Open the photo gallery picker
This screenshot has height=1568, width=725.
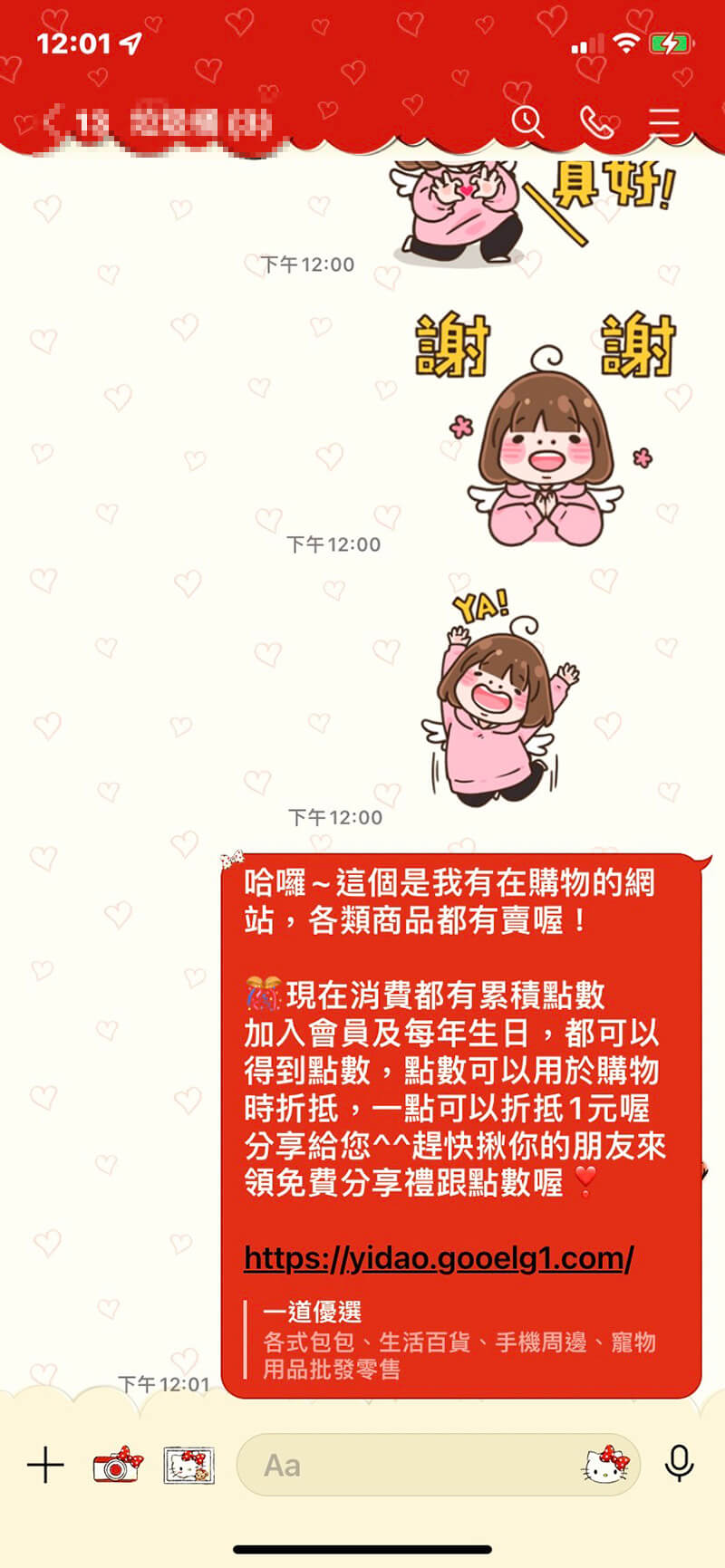tap(188, 1465)
